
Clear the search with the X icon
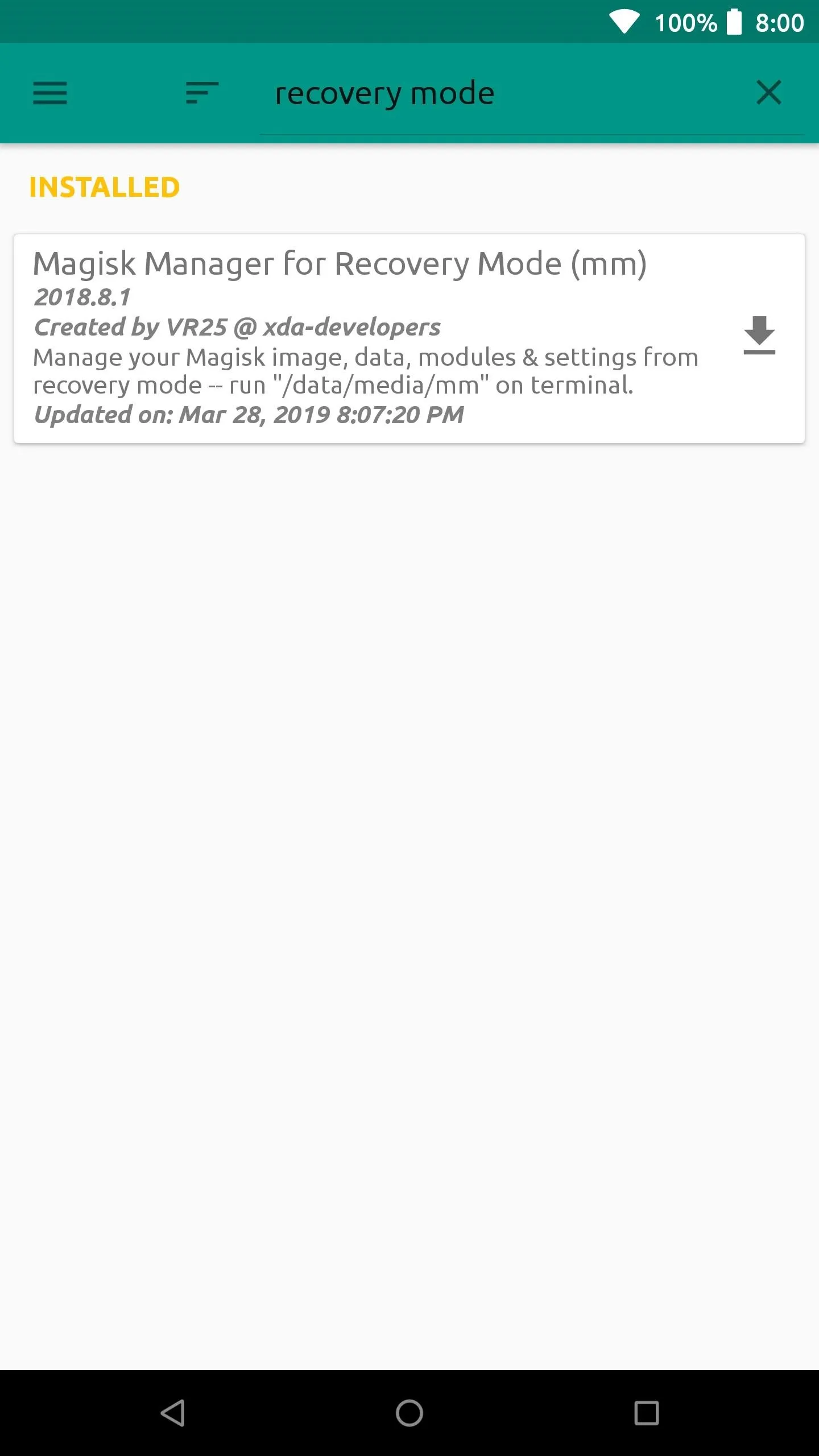(769, 92)
